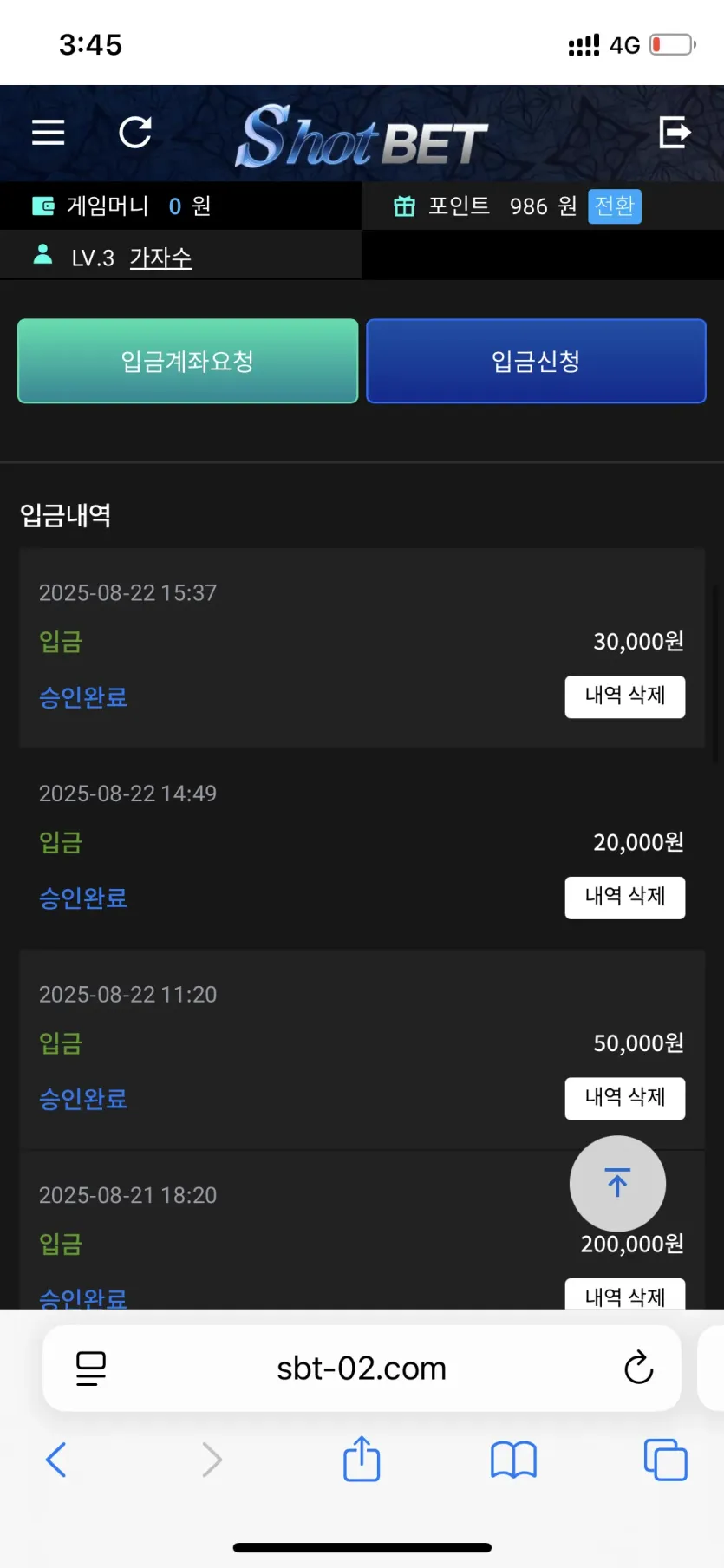724x1568 pixels.
Task: Open the Safari tabs overview
Action: 666,1460
